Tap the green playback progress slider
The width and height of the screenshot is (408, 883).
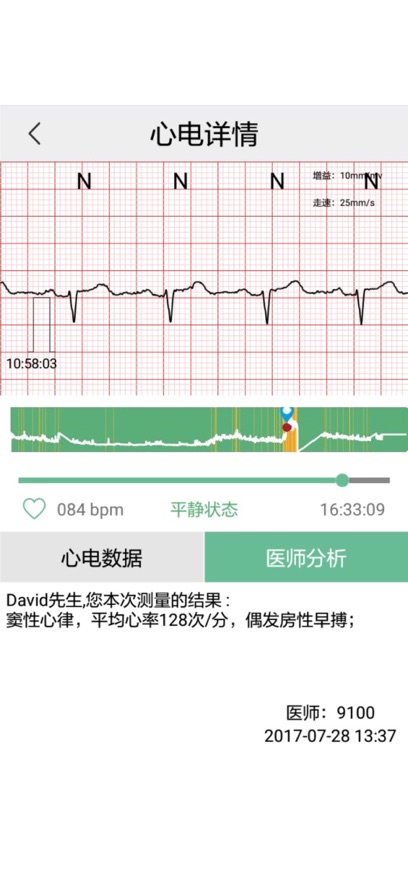(204, 480)
